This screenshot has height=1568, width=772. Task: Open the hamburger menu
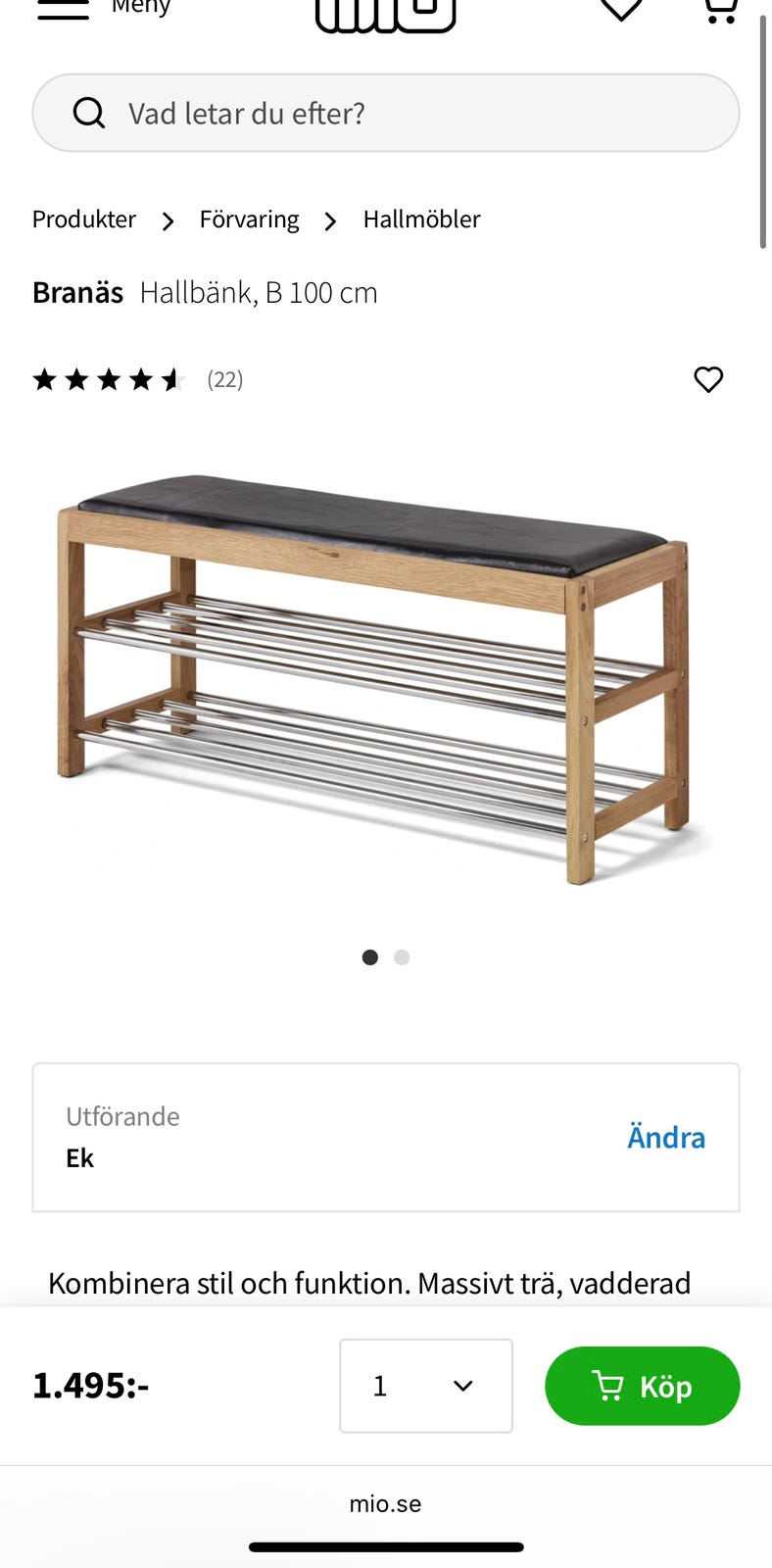click(x=63, y=10)
